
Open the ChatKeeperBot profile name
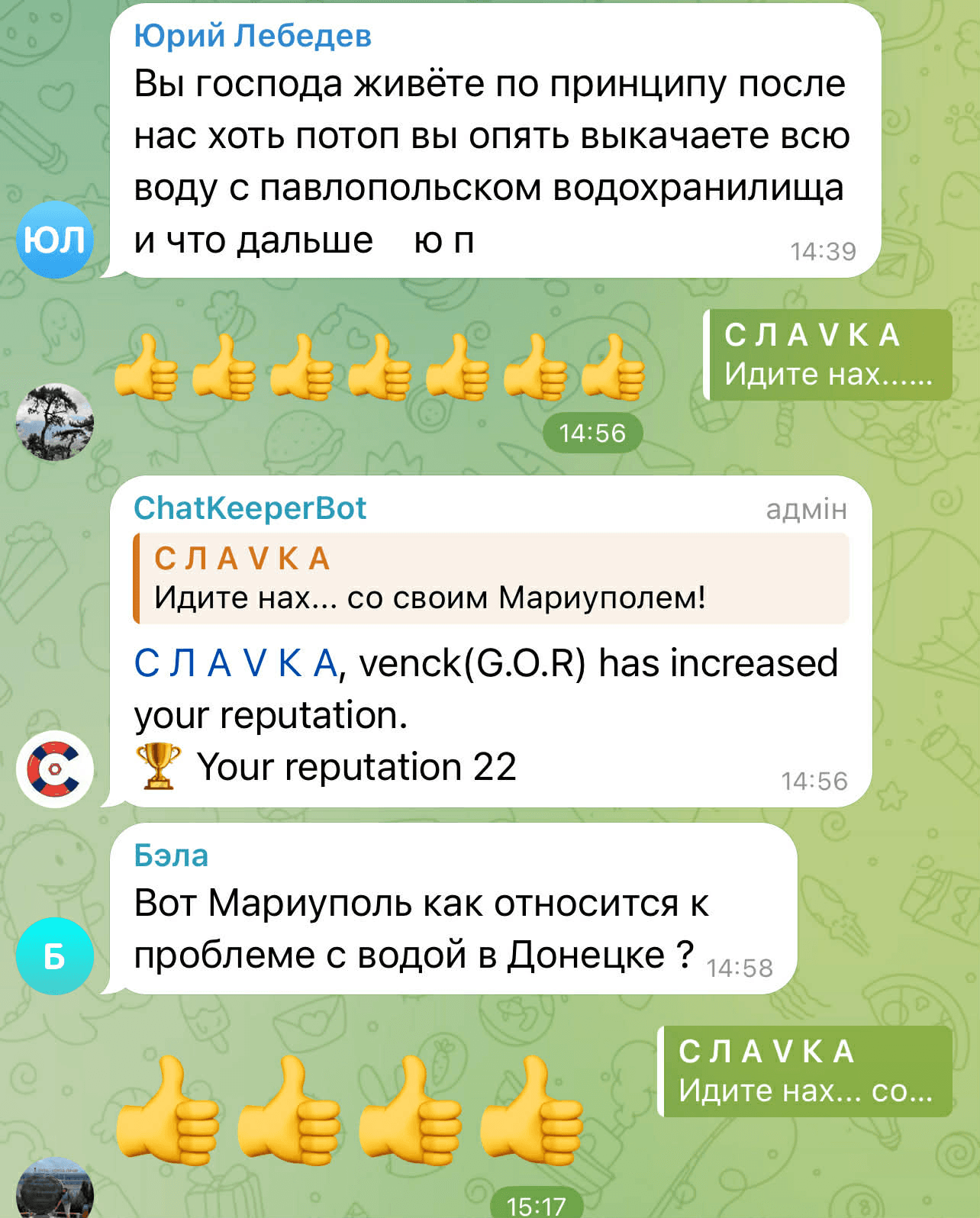point(250,508)
